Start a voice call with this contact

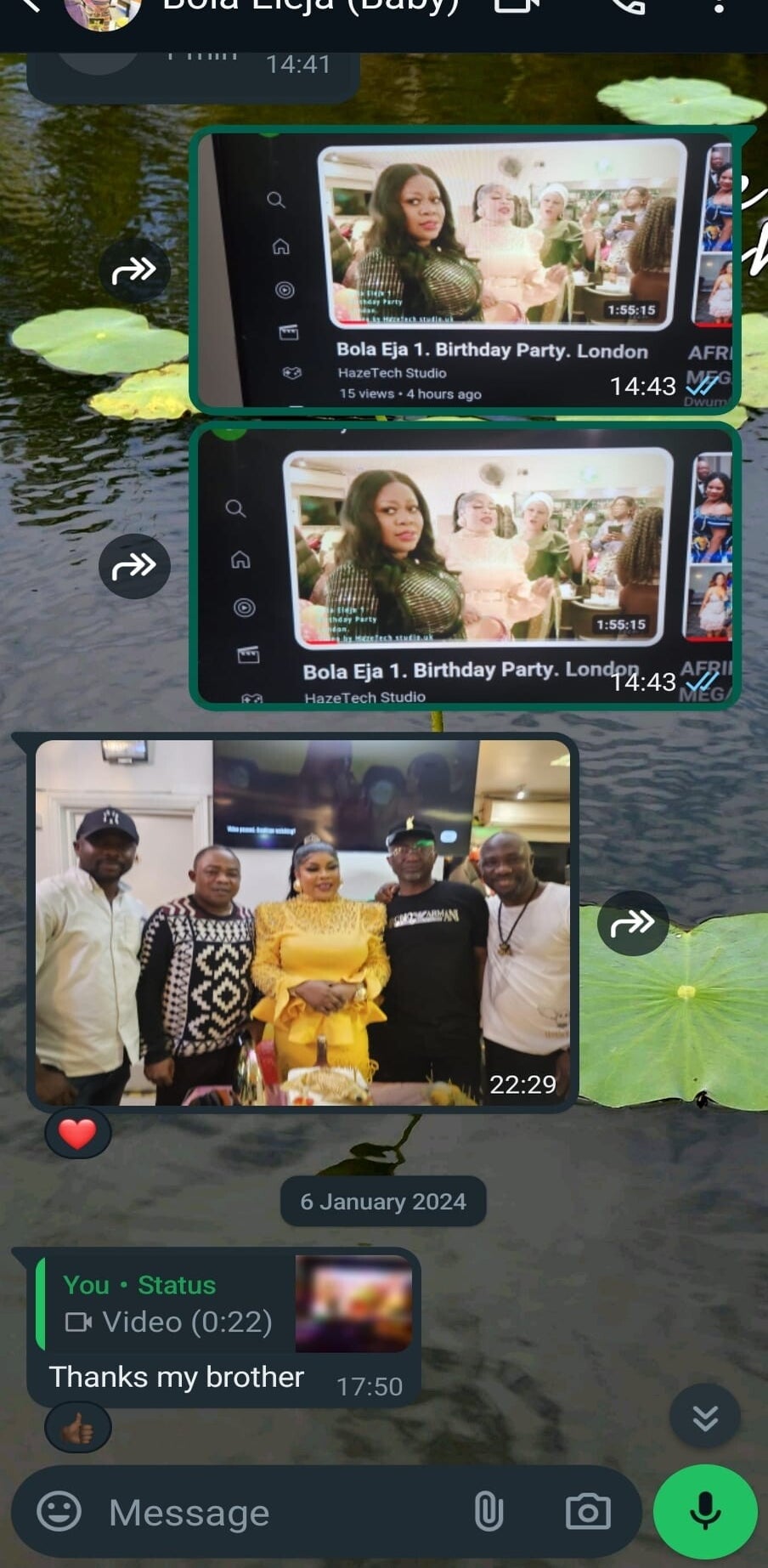pos(629,7)
